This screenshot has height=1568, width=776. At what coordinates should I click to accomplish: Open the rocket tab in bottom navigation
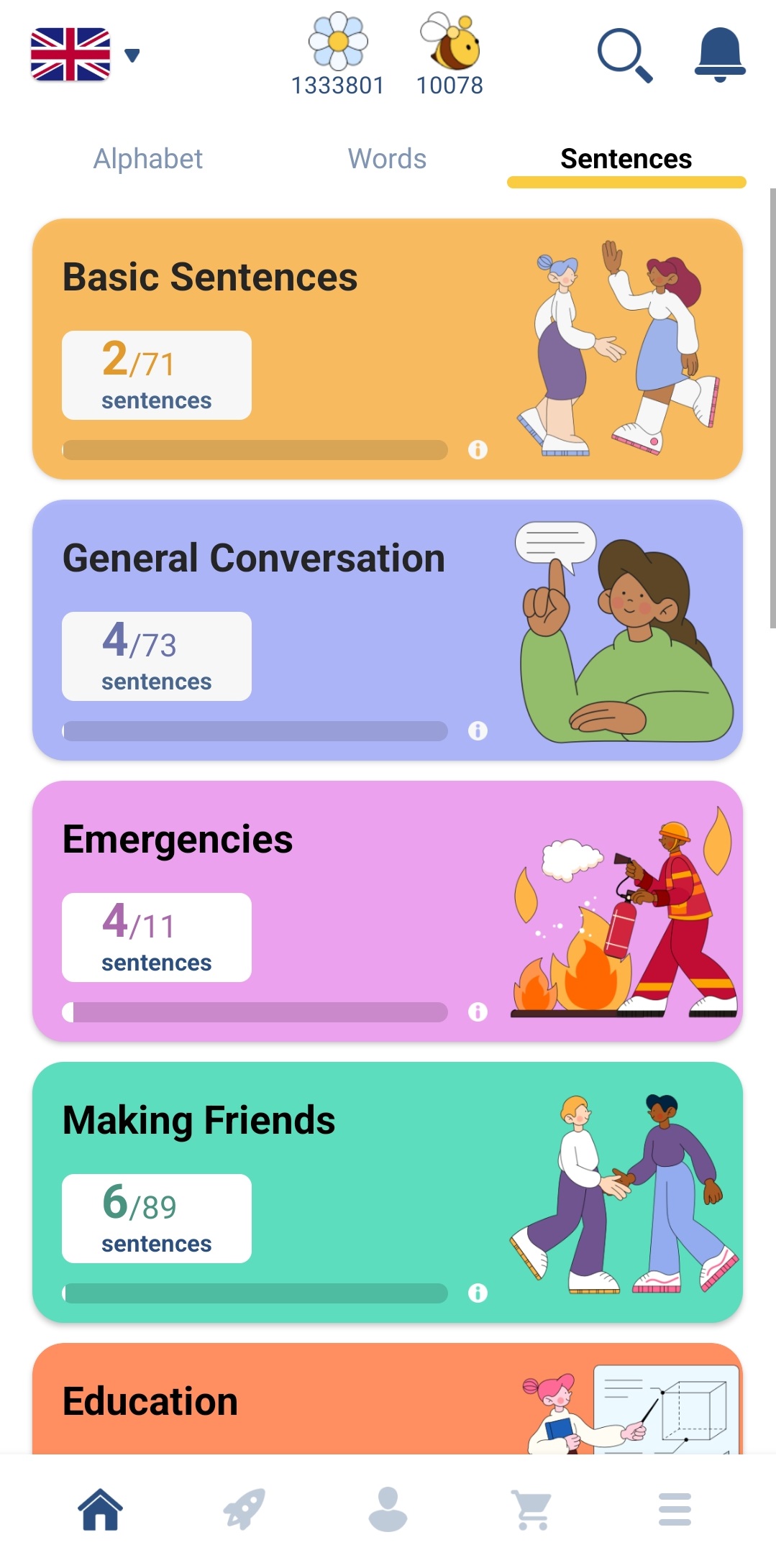pyautogui.click(x=244, y=1510)
